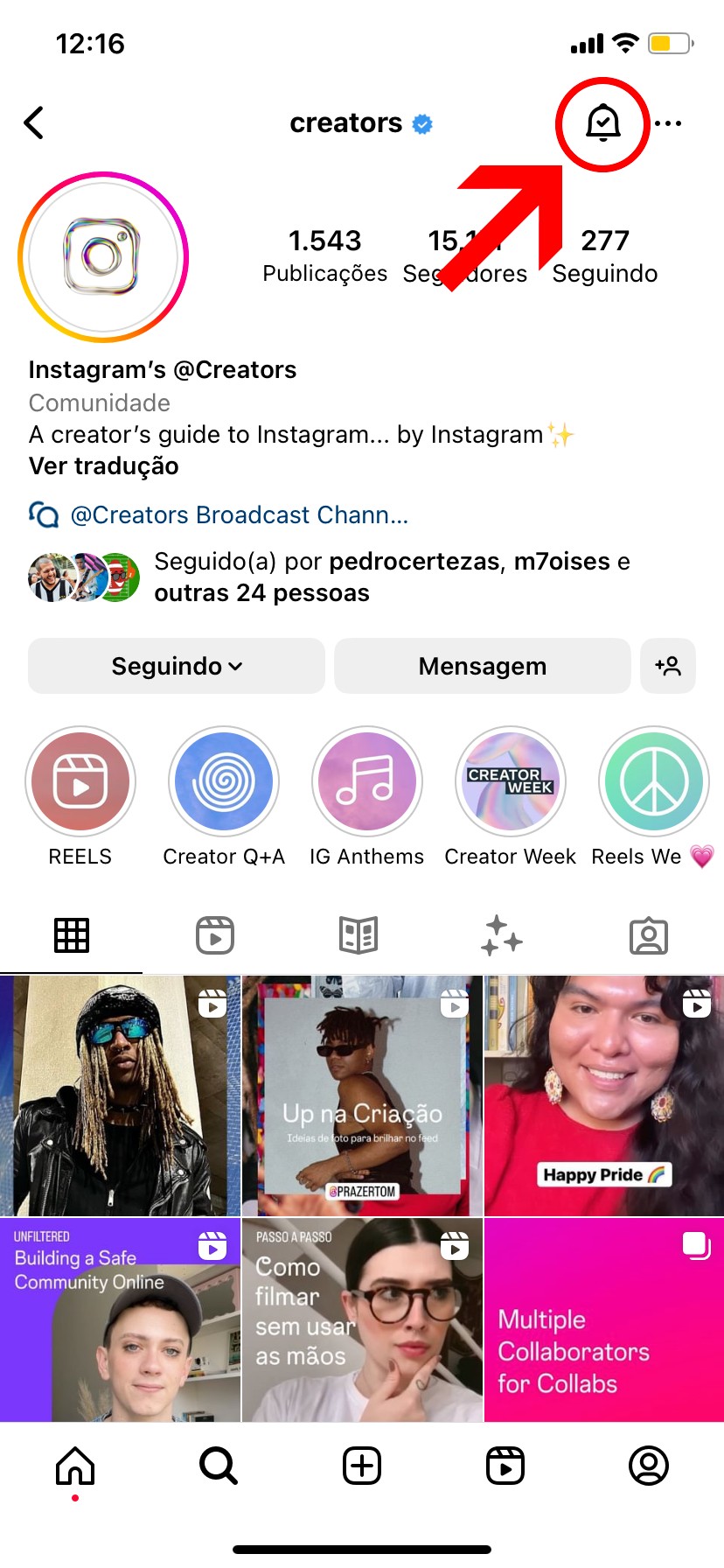Viewport: 724px width, 1568px height.
Task: Open the Creator Q+A highlight
Action: pos(224,781)
